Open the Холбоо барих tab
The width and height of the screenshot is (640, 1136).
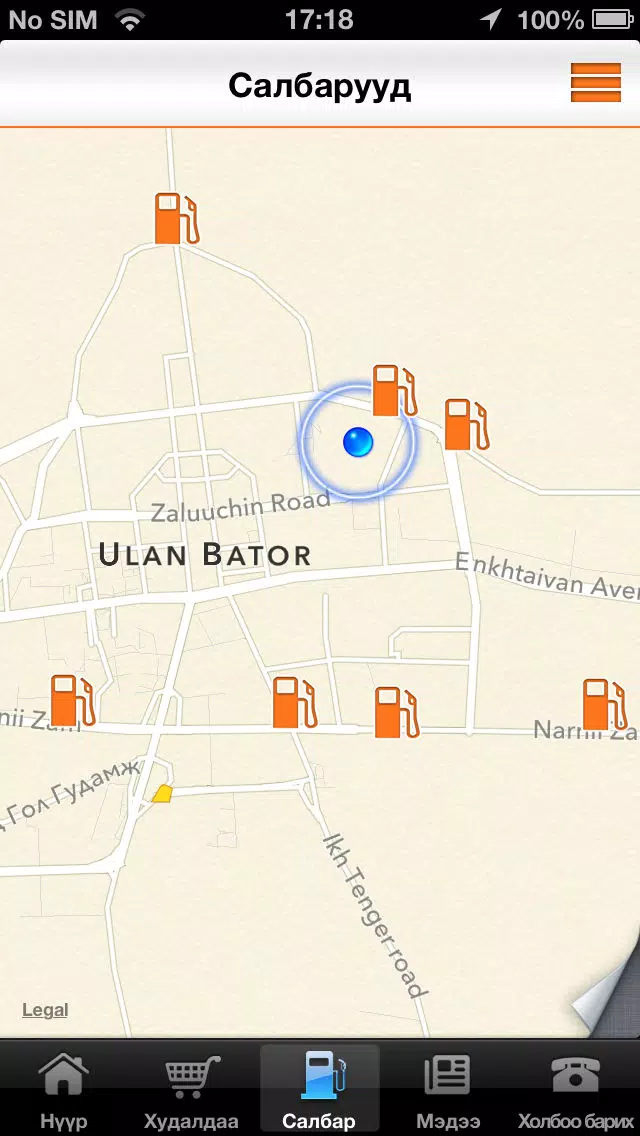[575, 1090]
